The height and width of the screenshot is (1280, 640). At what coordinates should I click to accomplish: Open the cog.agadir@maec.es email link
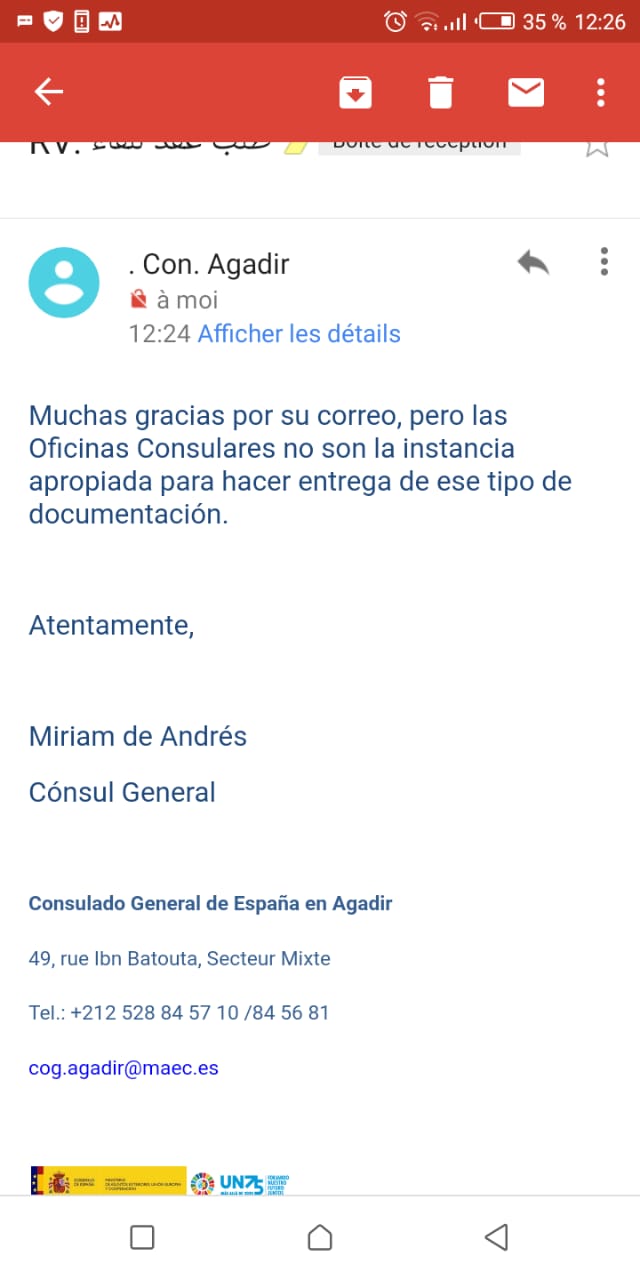click(124, 1068)
